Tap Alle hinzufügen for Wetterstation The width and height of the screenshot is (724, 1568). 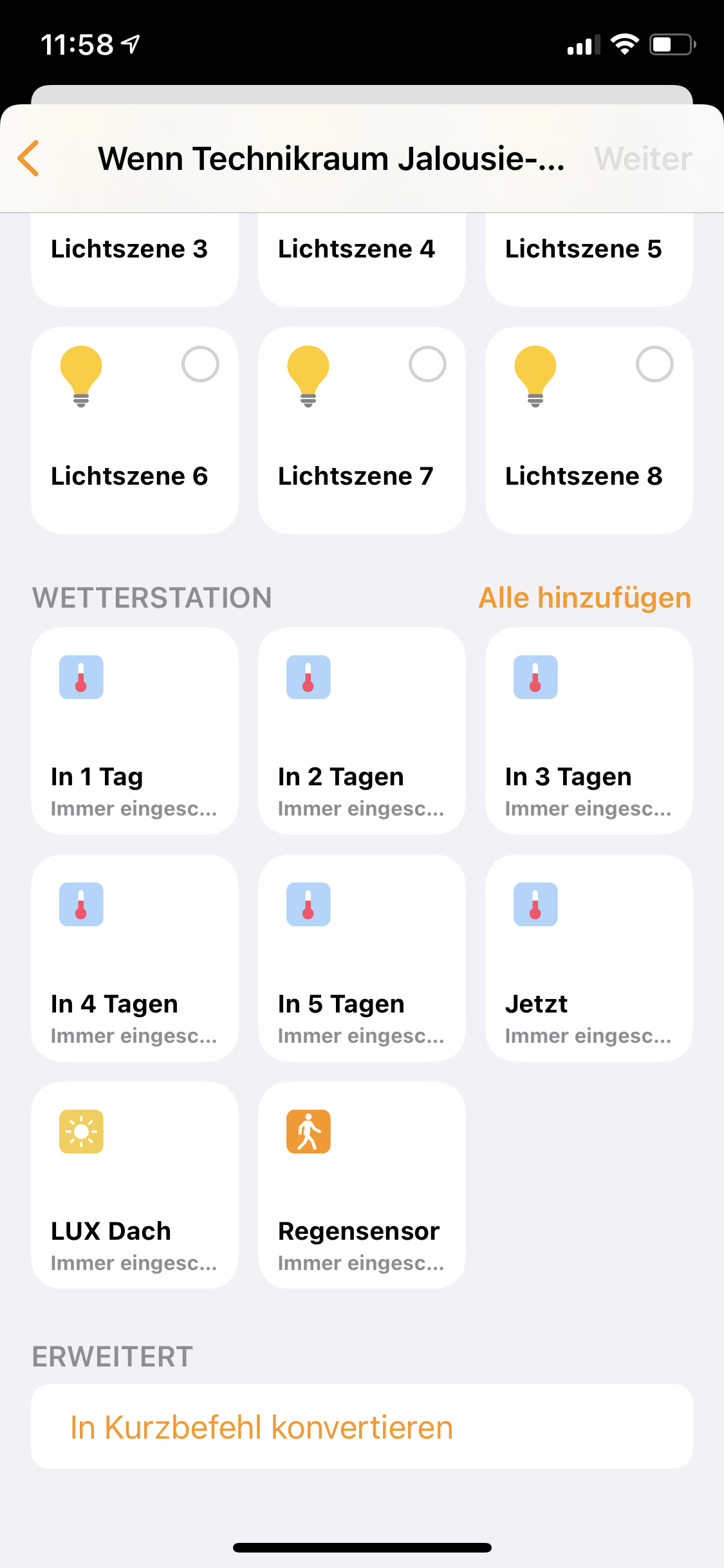pyautogui.click(x=584, y=598)
